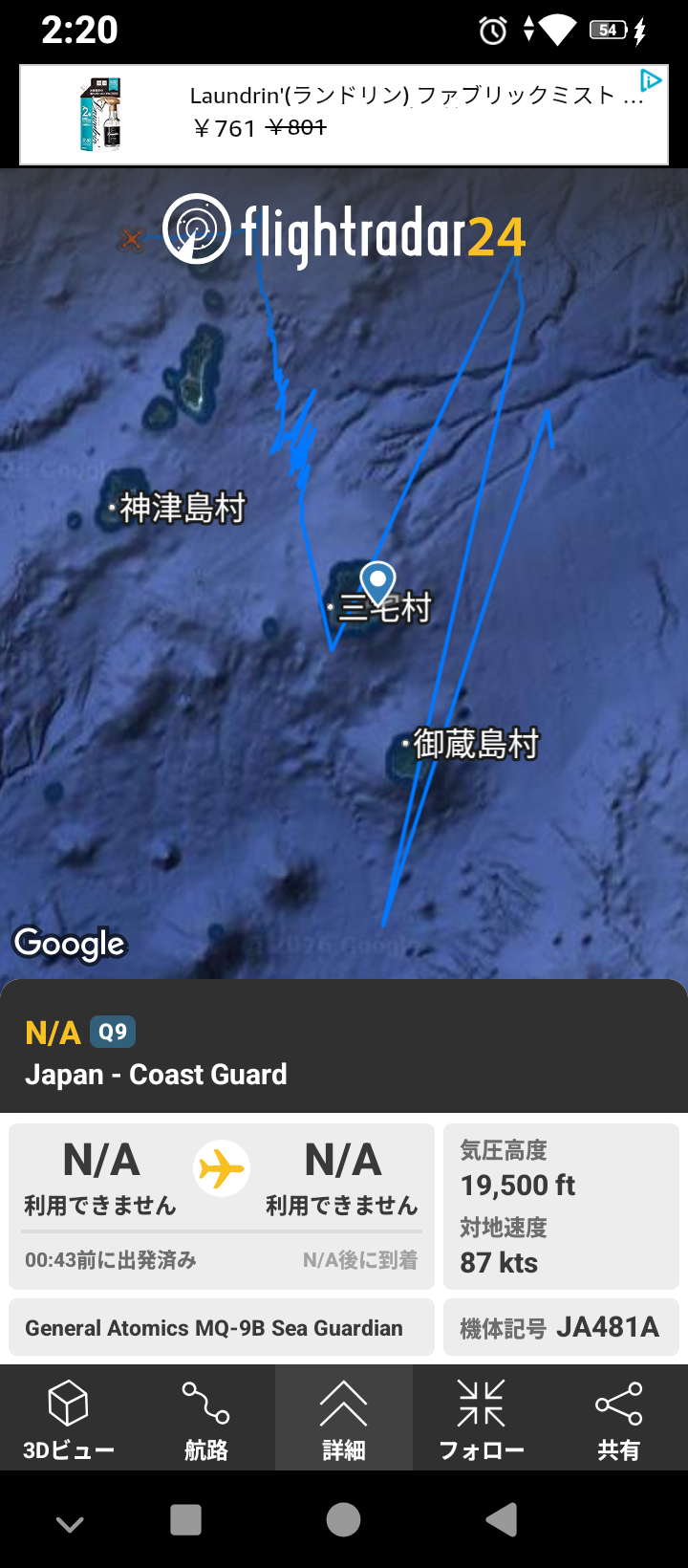Share this flight via 共有

pos(618,1419)
